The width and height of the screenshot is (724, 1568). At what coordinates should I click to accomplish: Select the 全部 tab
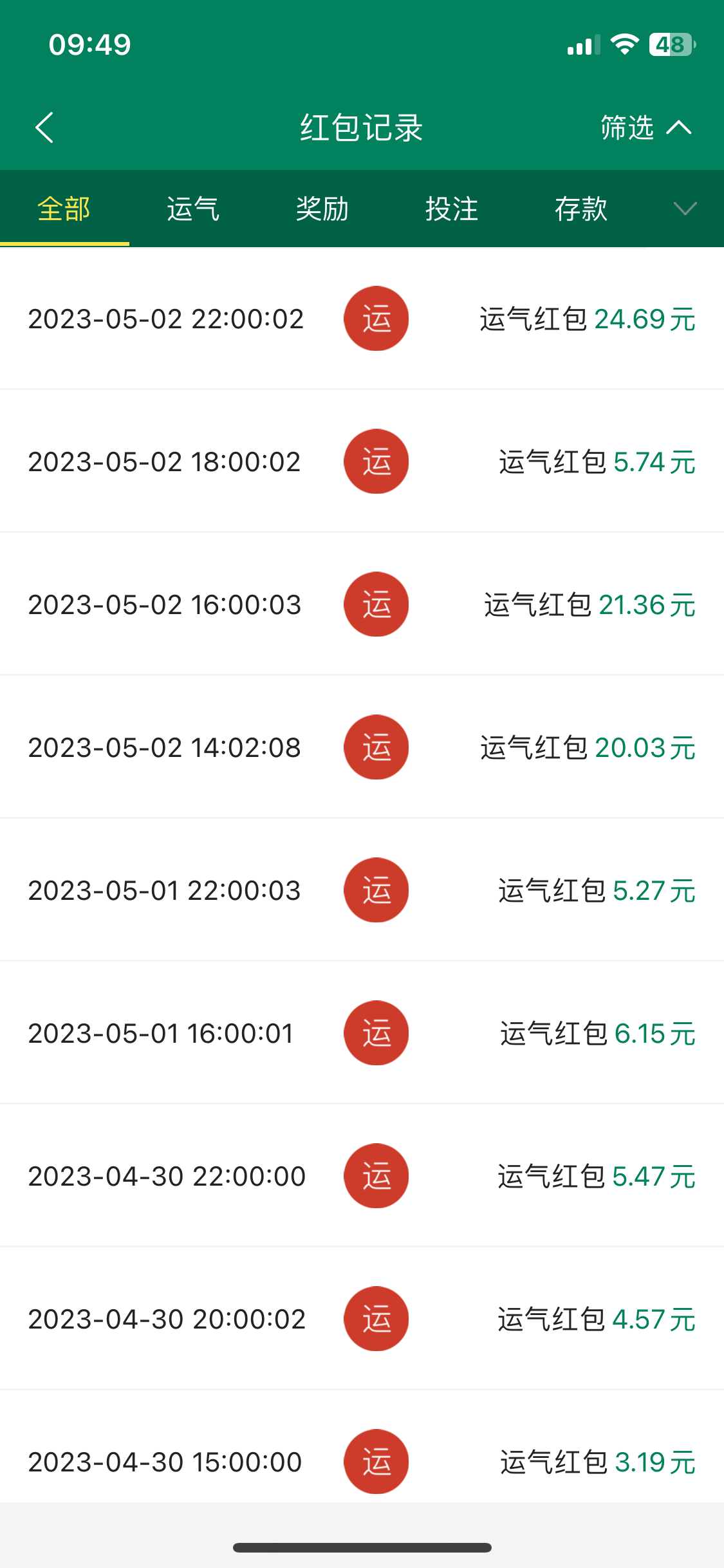click(x=64, y=209)
